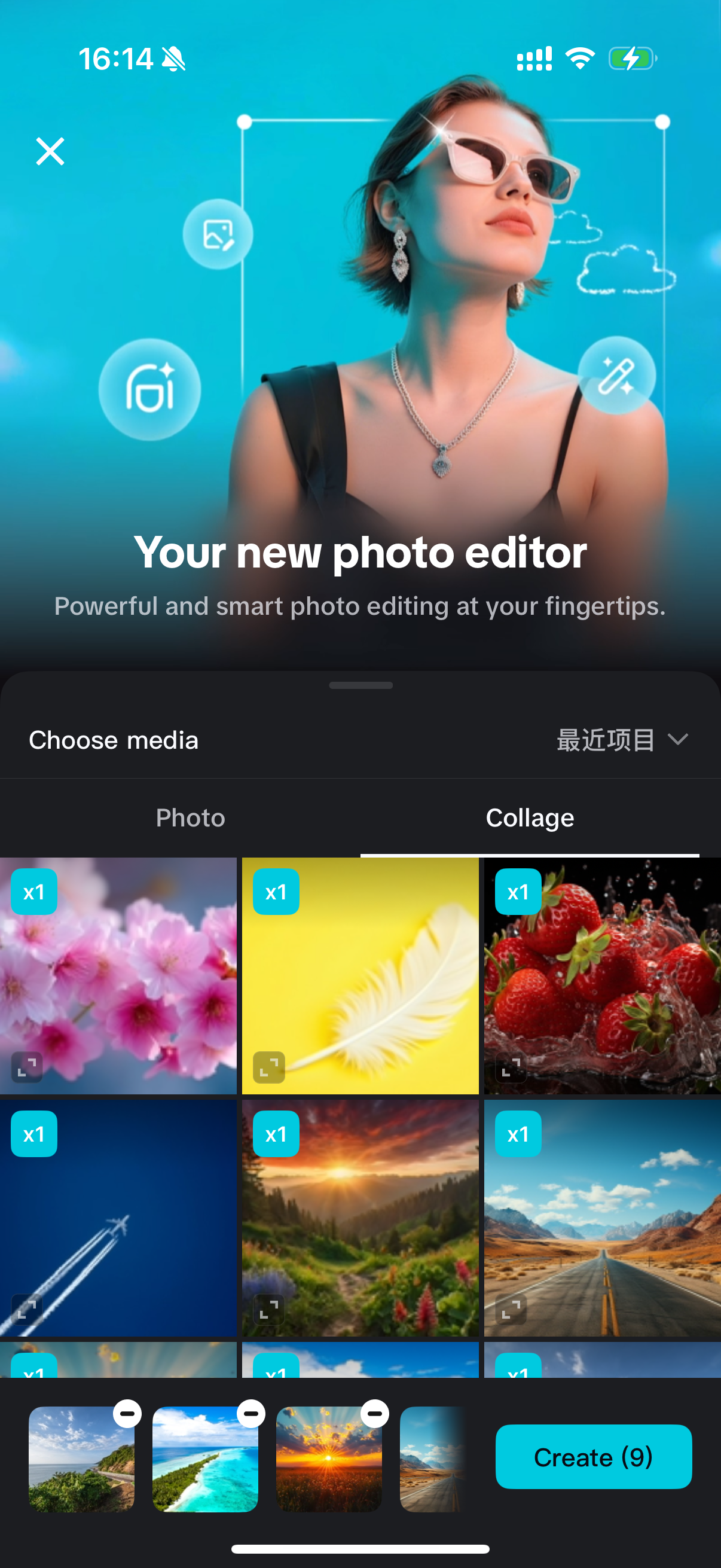The width and height of the screenshot is (721, 1568).
Task: Select the Collage tab
Action: coord(528,817)
